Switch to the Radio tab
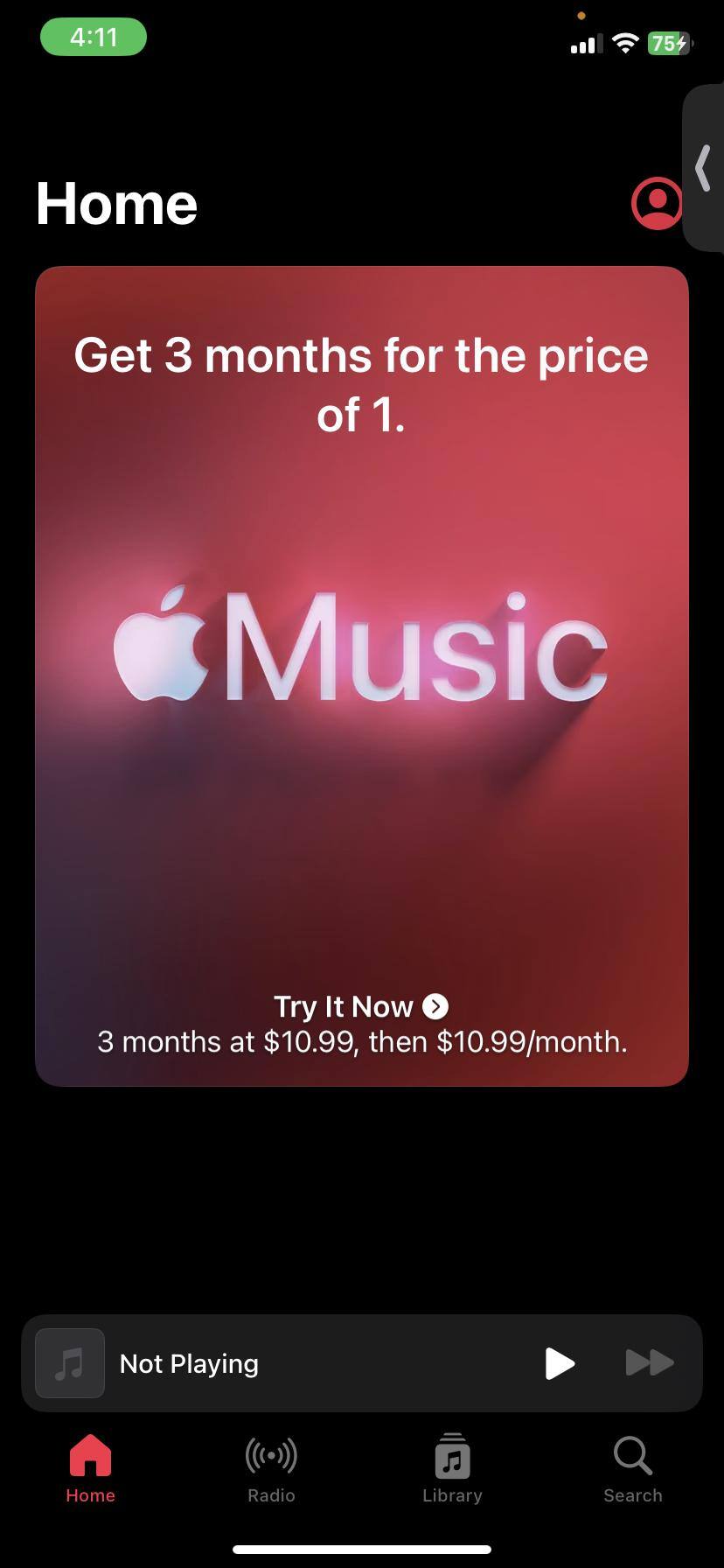This screenshot has width=724, height=1568. (x=271, y=1469)
